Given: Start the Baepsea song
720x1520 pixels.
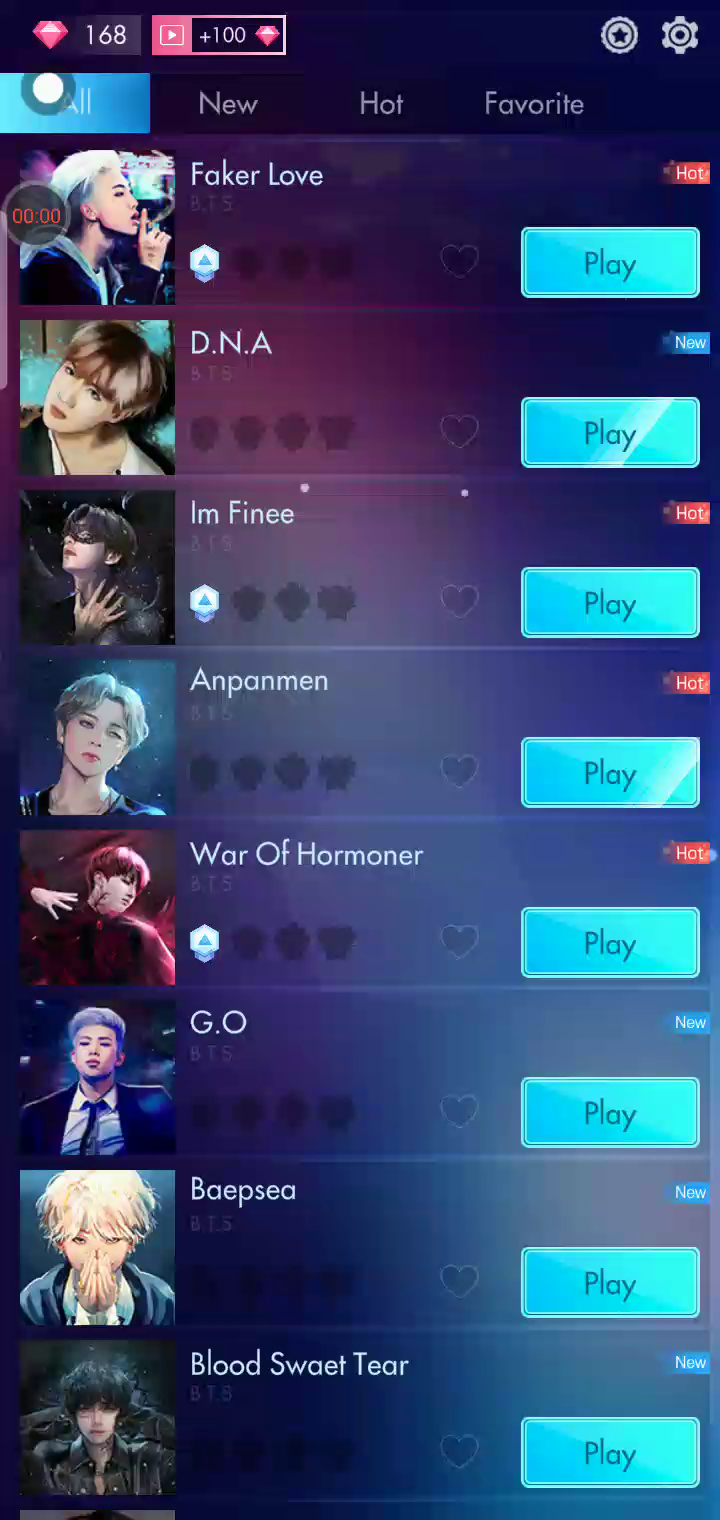Looking at the screenshot, I should click(x=610, y=1283).
